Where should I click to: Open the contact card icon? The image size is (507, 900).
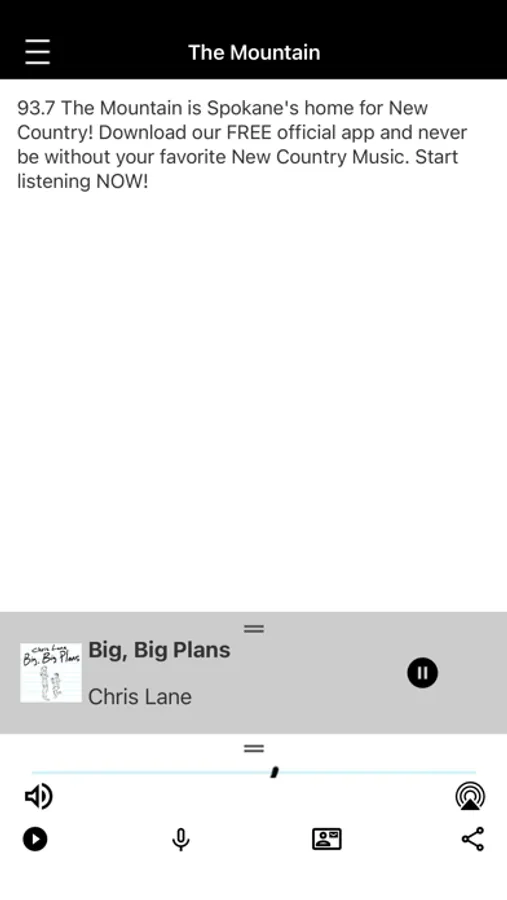[327, 839]
